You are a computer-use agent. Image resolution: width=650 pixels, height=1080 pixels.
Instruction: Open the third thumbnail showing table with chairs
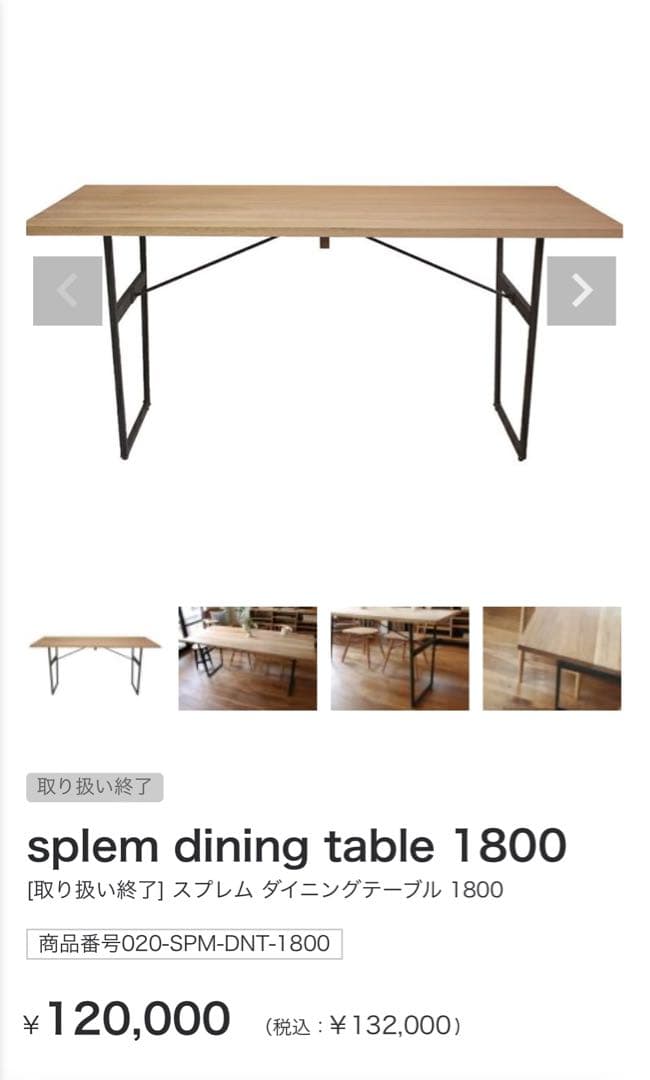pyautogui.click(x=399, y=659)
